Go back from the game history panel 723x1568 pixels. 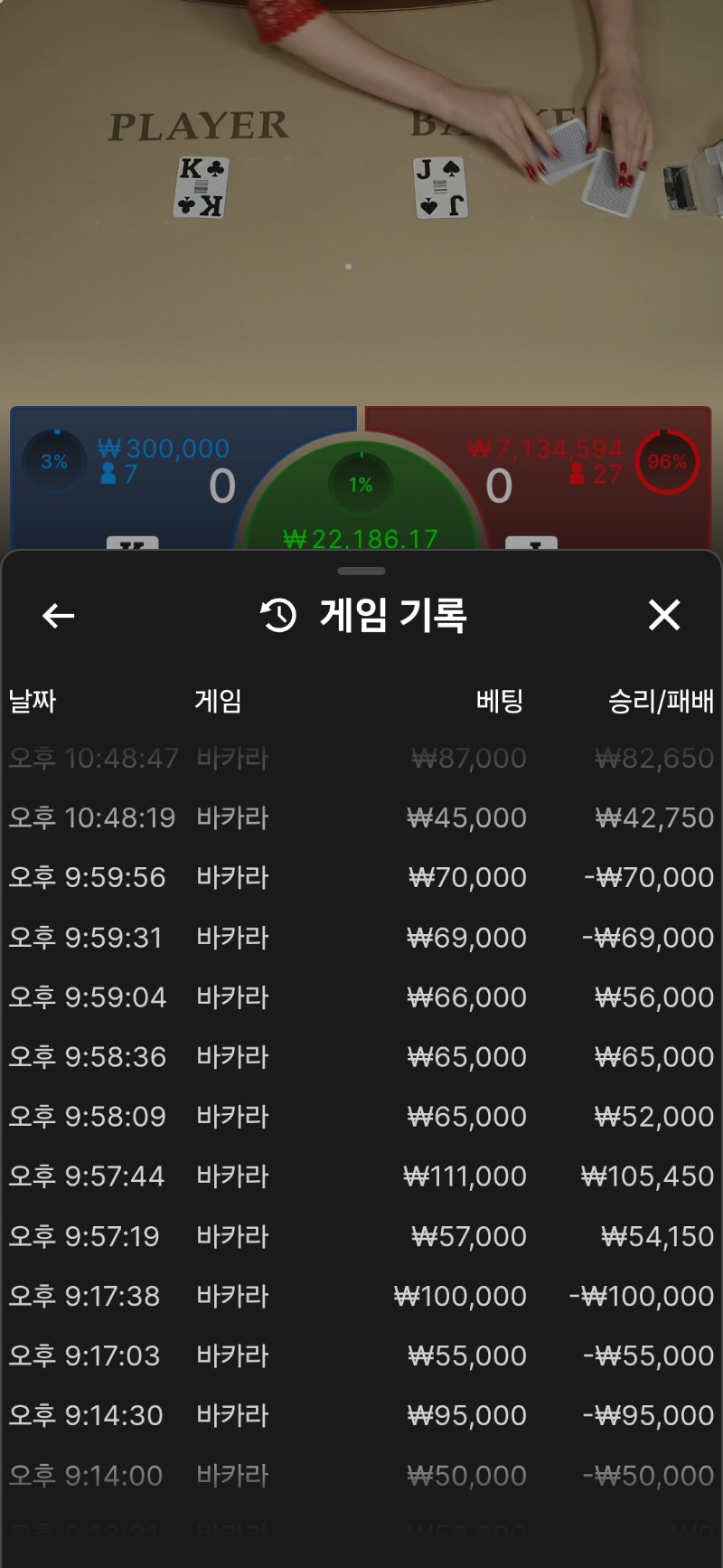[59, 617]
